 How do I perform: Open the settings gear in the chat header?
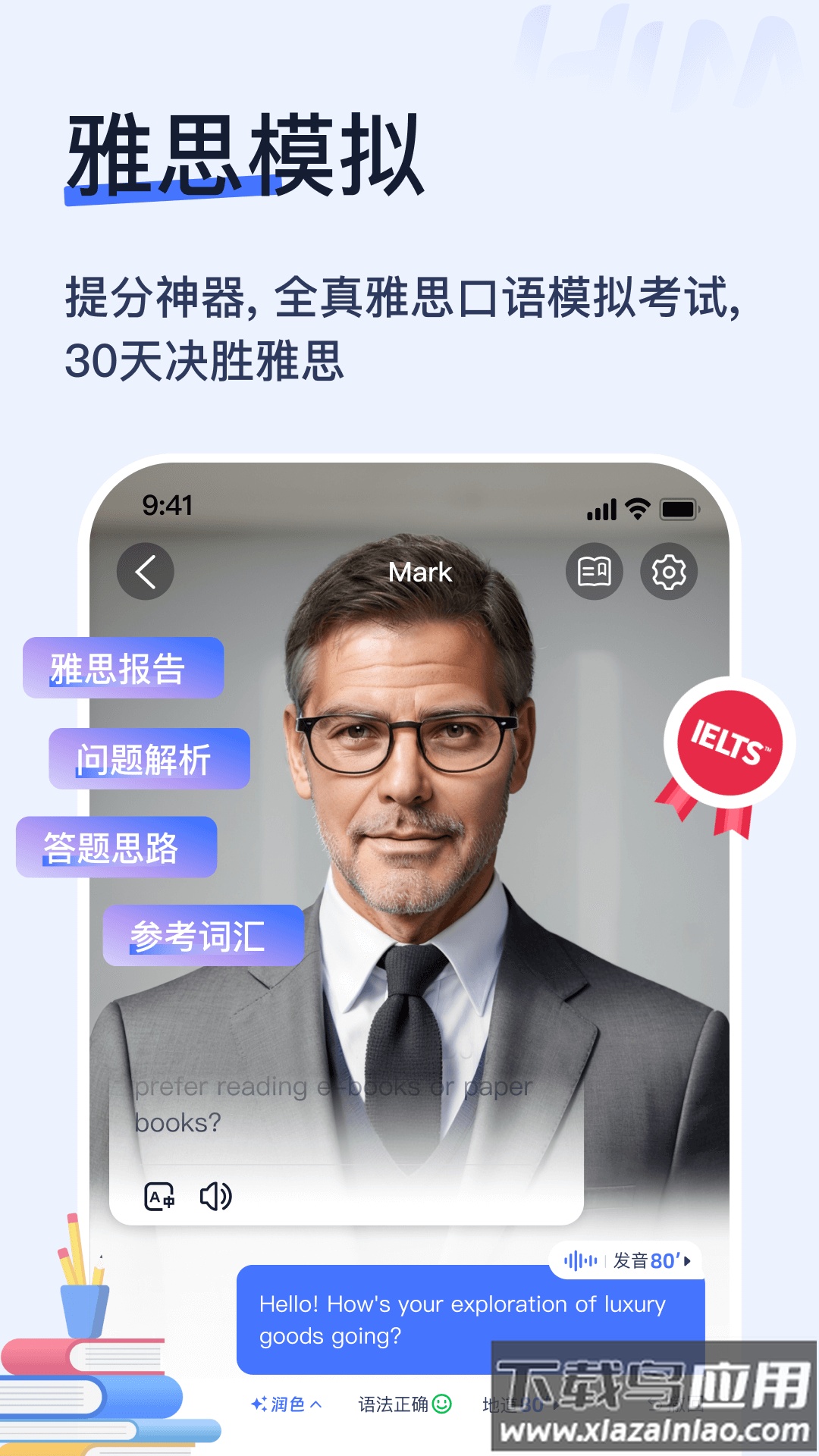(670, 572)
